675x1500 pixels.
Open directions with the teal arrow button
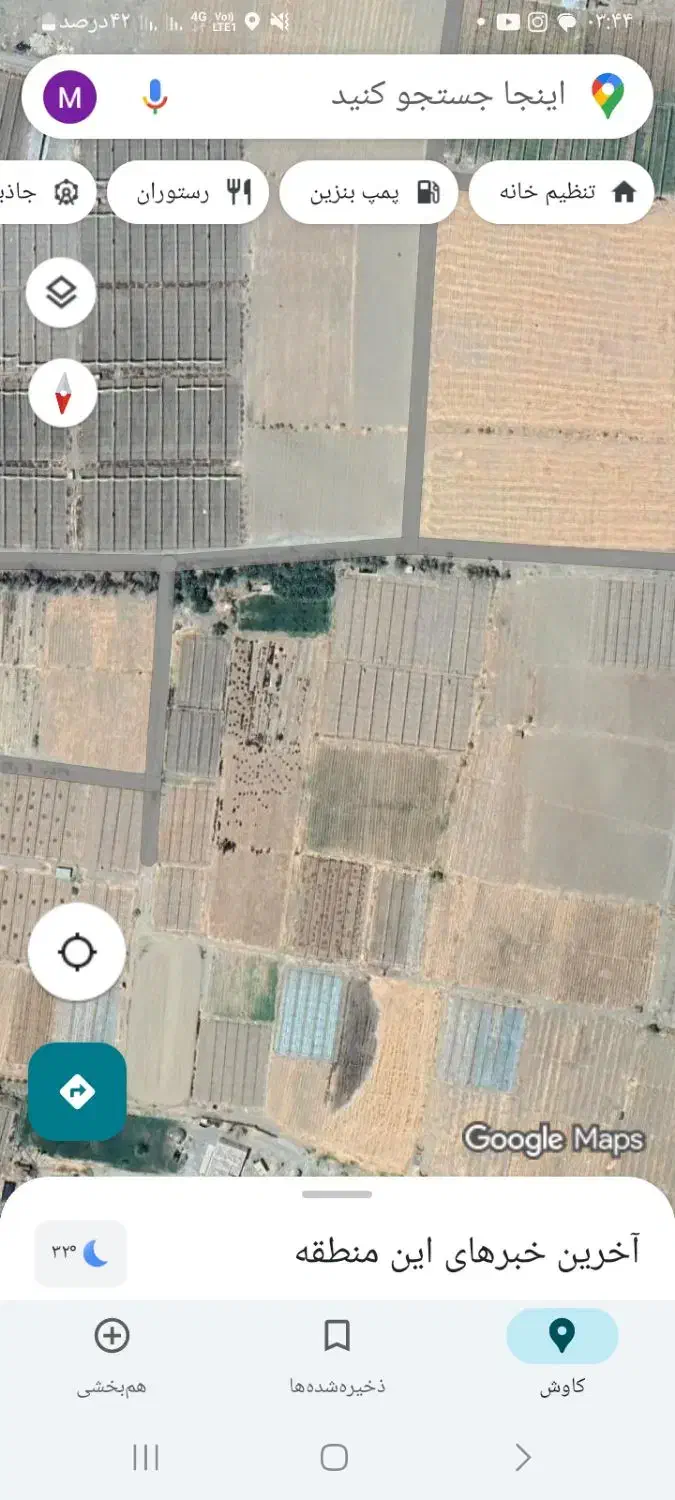pos(77,1092)
